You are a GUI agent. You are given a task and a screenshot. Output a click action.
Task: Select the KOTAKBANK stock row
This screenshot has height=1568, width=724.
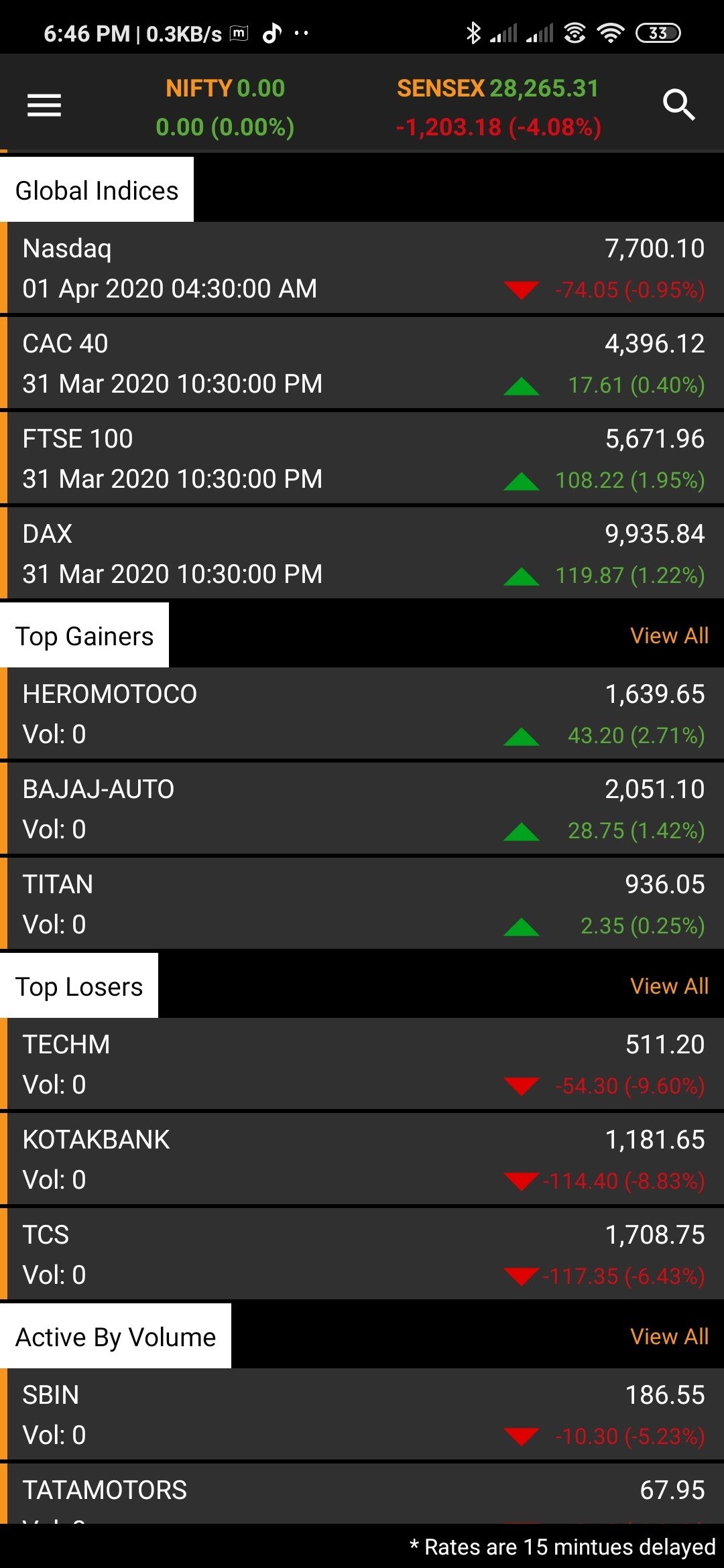tap(362, 1159)
